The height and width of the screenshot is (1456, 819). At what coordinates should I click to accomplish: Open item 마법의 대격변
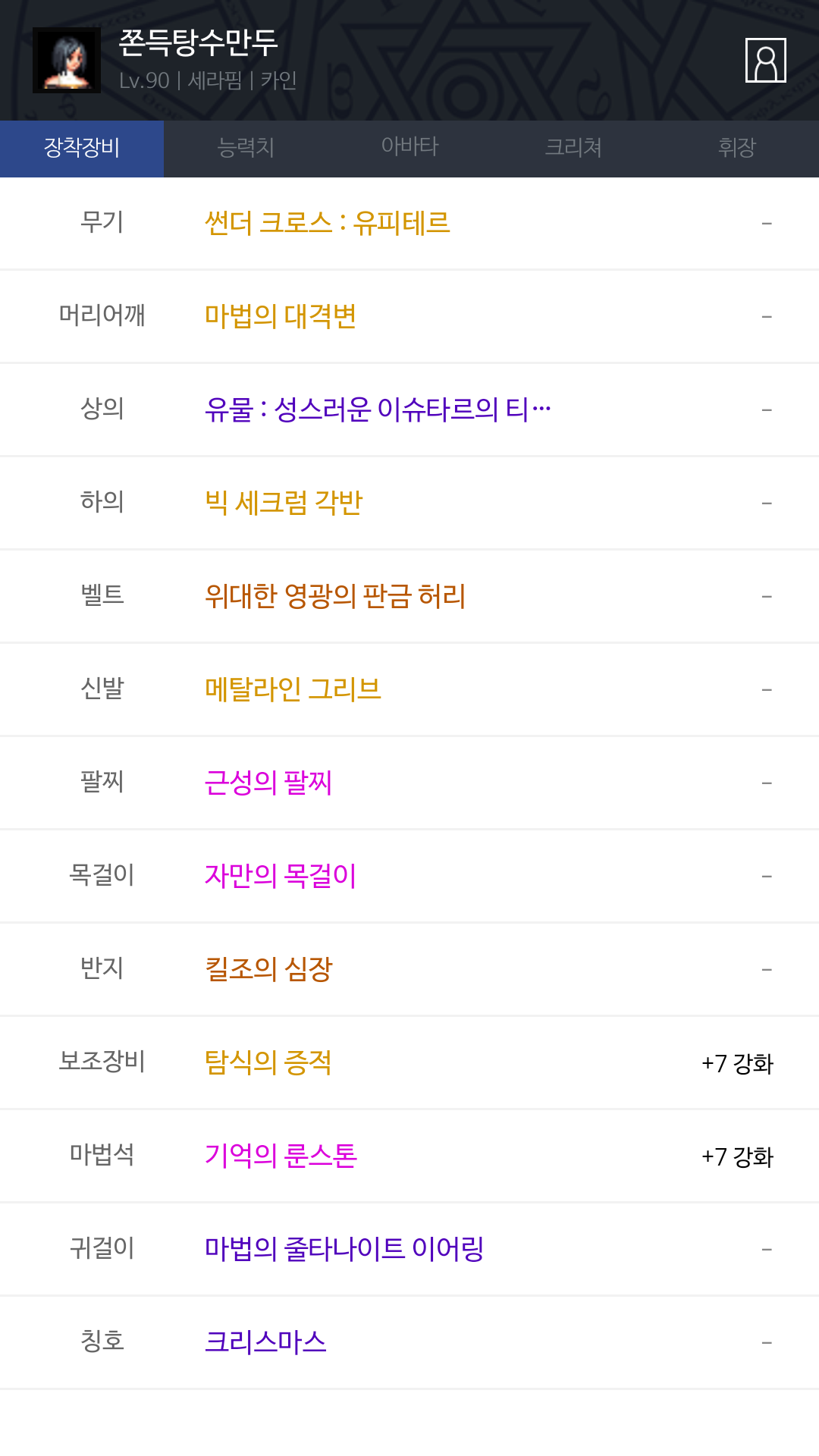click(281, 317)
